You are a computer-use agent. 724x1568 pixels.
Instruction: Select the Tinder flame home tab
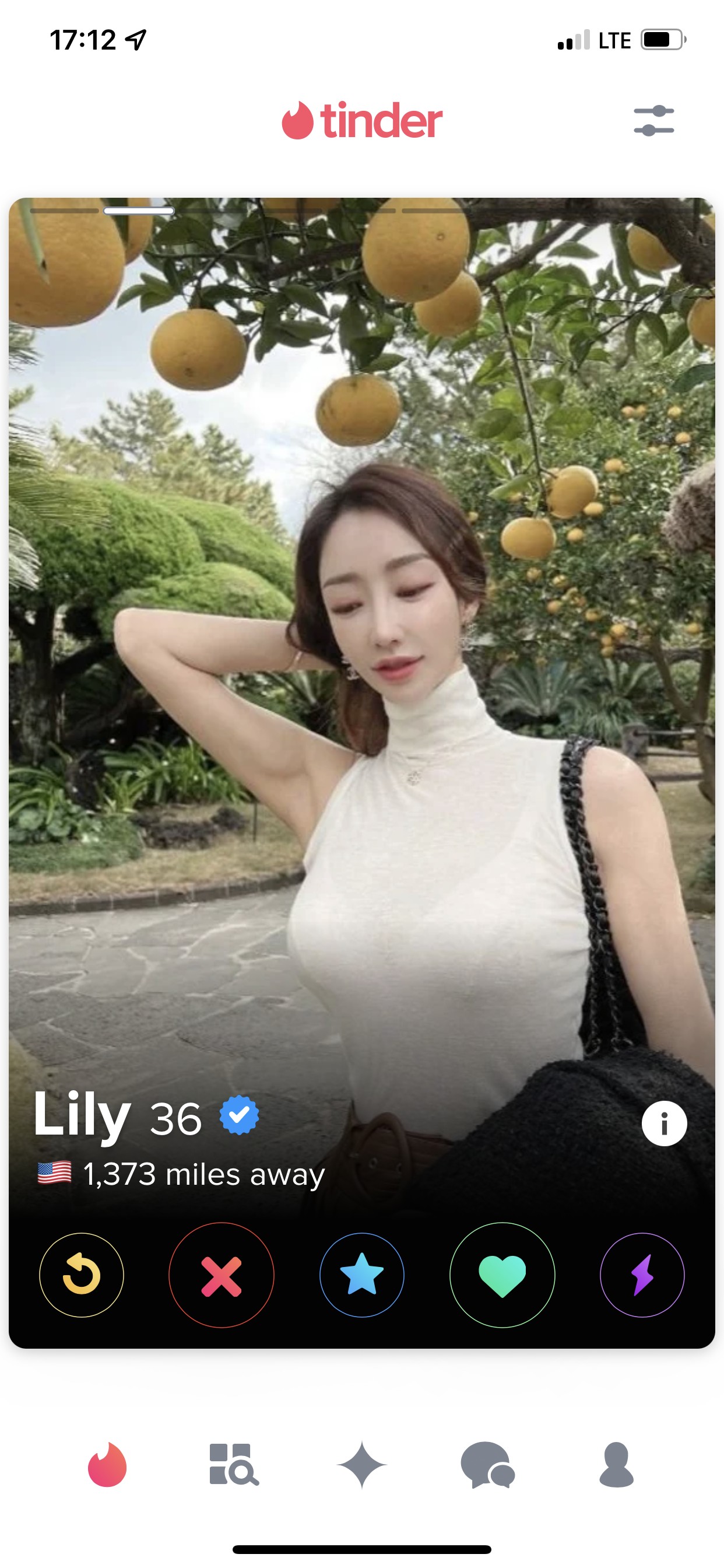[x=107, y=1464]
